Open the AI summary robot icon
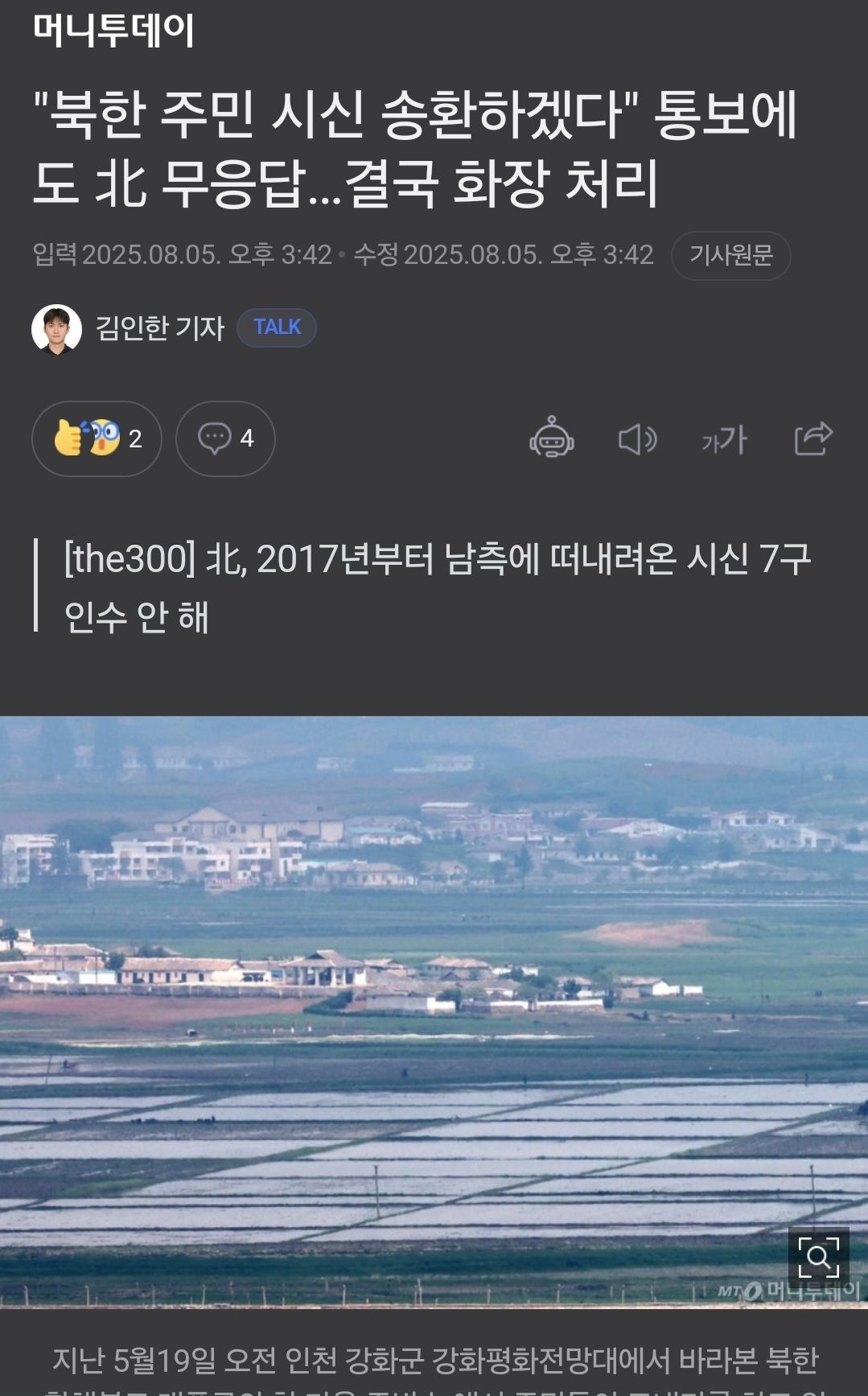 (x=552, y=439)
